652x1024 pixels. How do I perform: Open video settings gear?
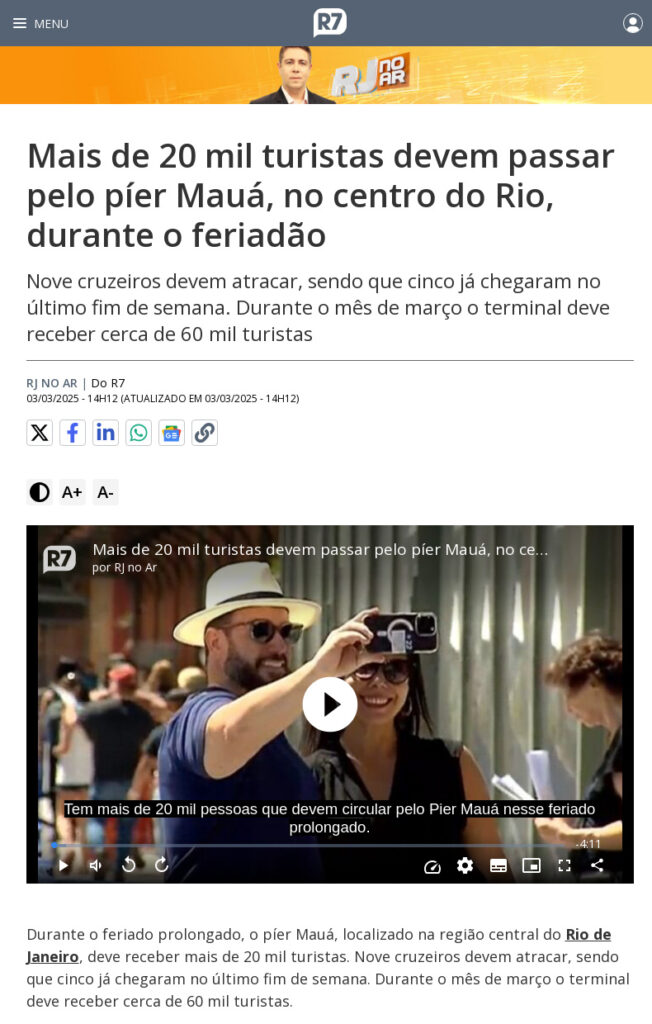tap(465, 865)
